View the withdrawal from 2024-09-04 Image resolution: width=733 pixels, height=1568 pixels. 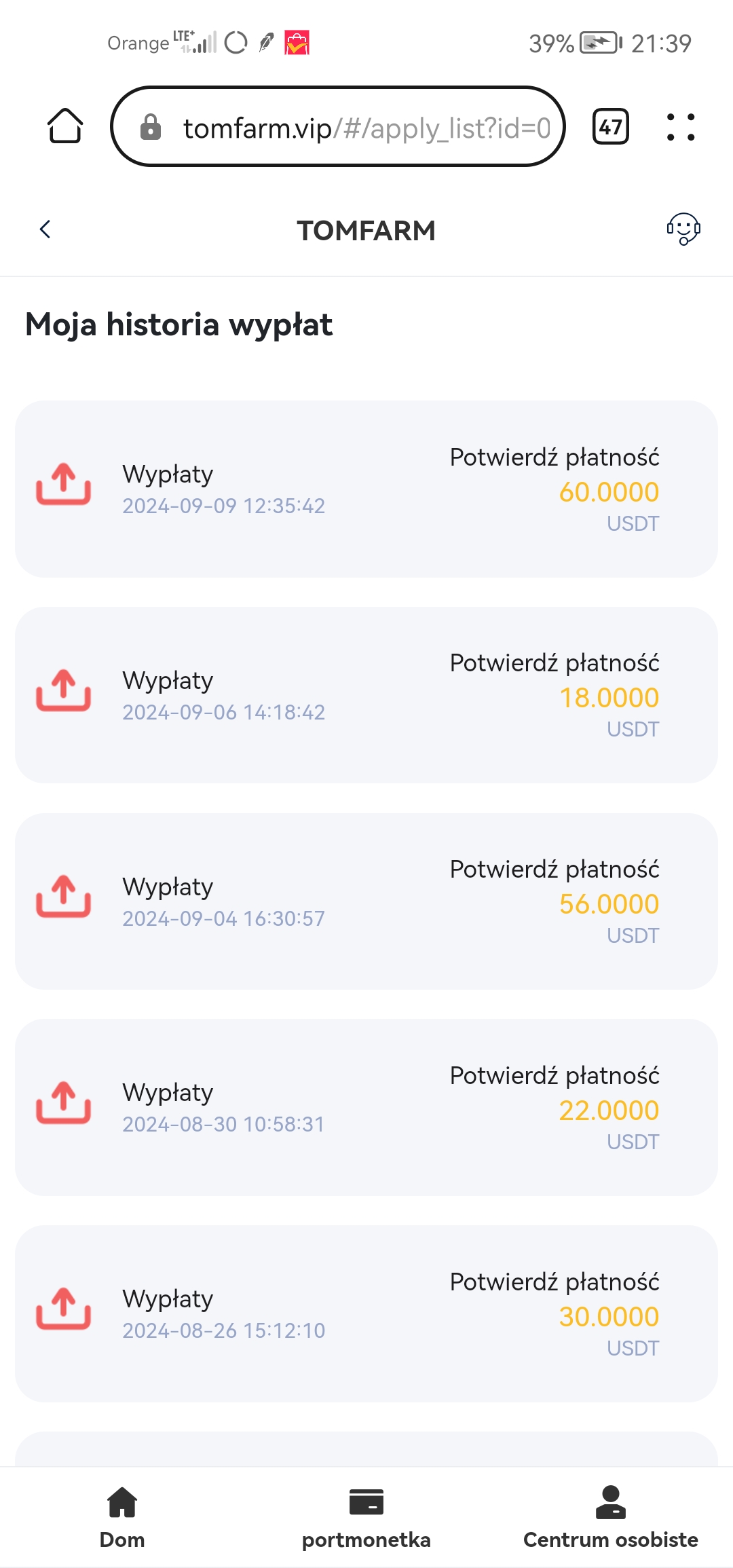tap(366, 901)
